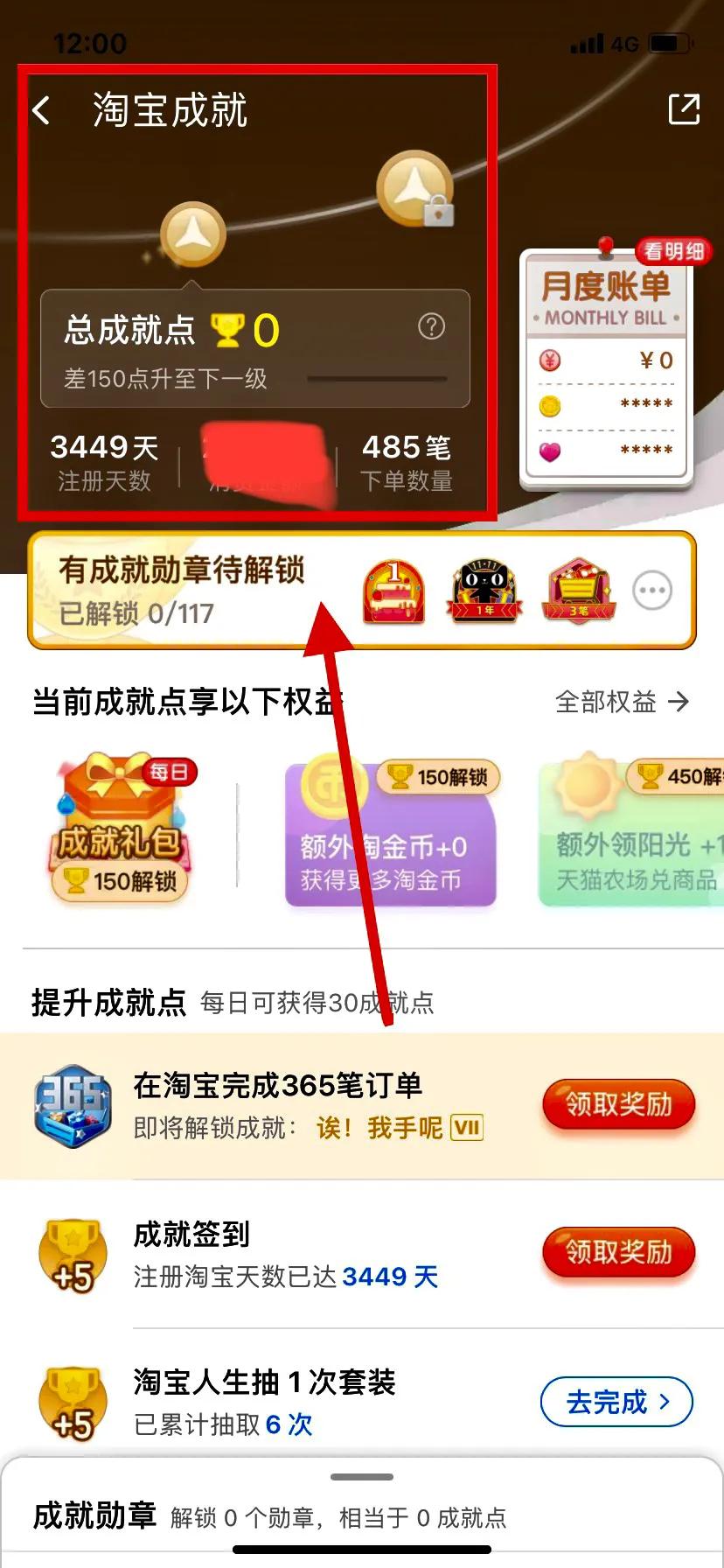Open the 有成就勋章待解锁 banner
Screen dimensions: 724x1568
184,591
